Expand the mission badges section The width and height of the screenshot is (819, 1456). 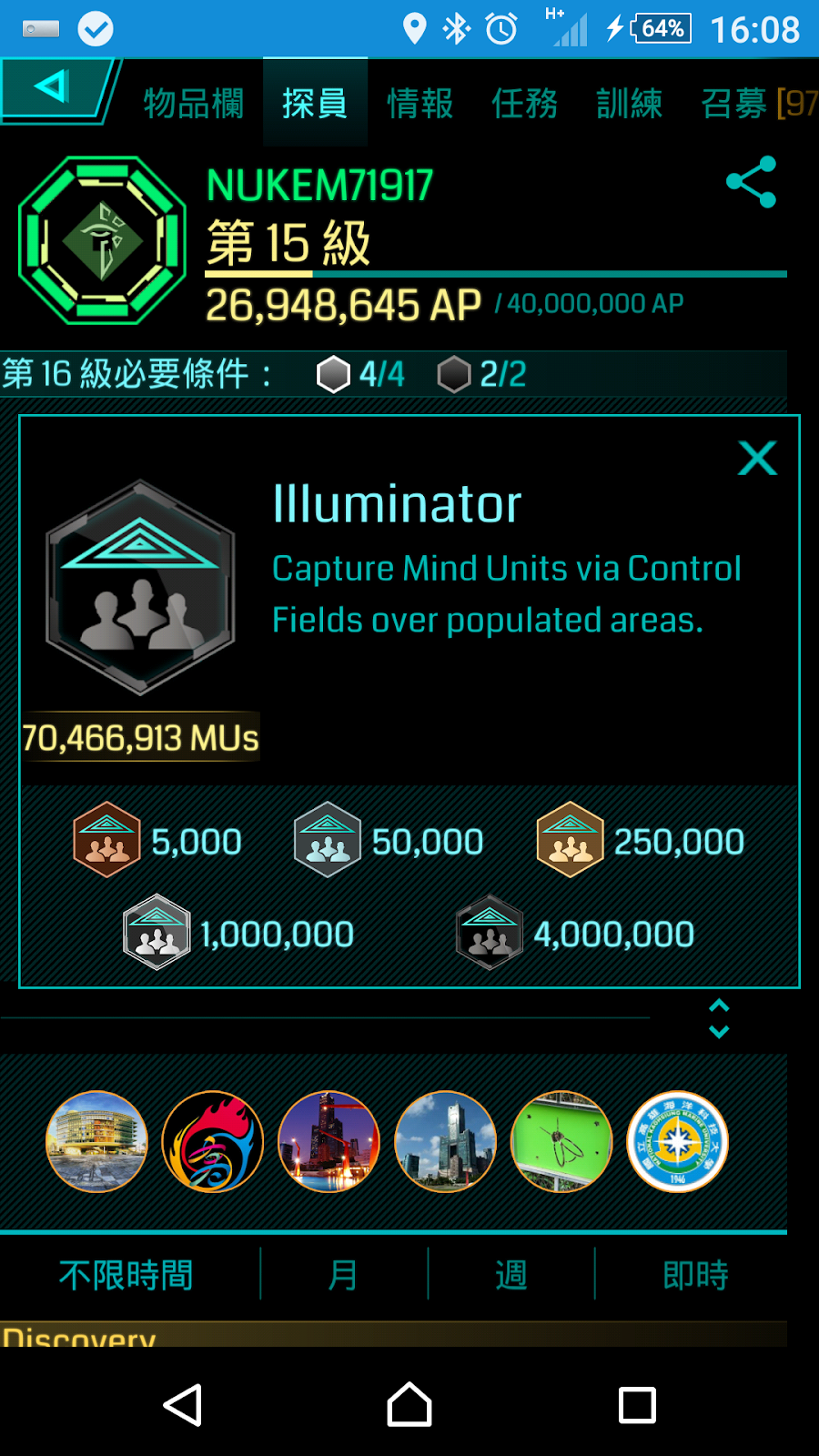click(719, 1018)
